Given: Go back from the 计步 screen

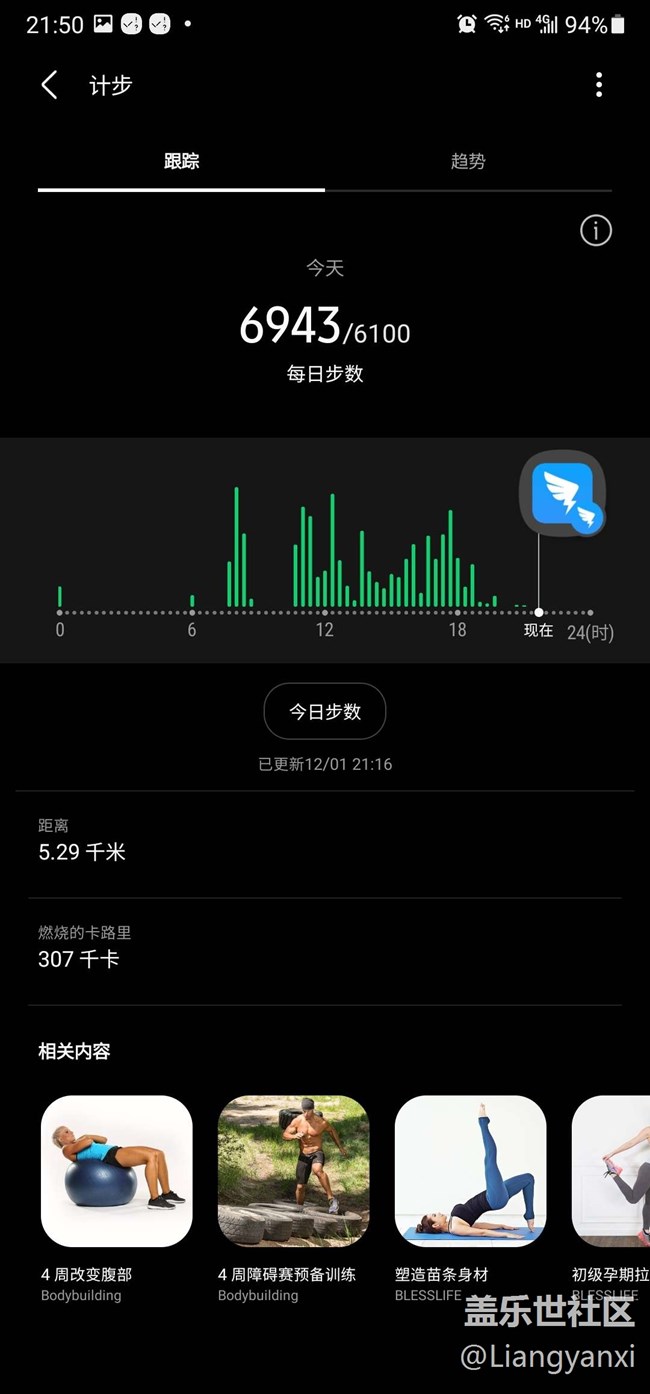Looking at the screenshot, I should (x=49, y=85).
